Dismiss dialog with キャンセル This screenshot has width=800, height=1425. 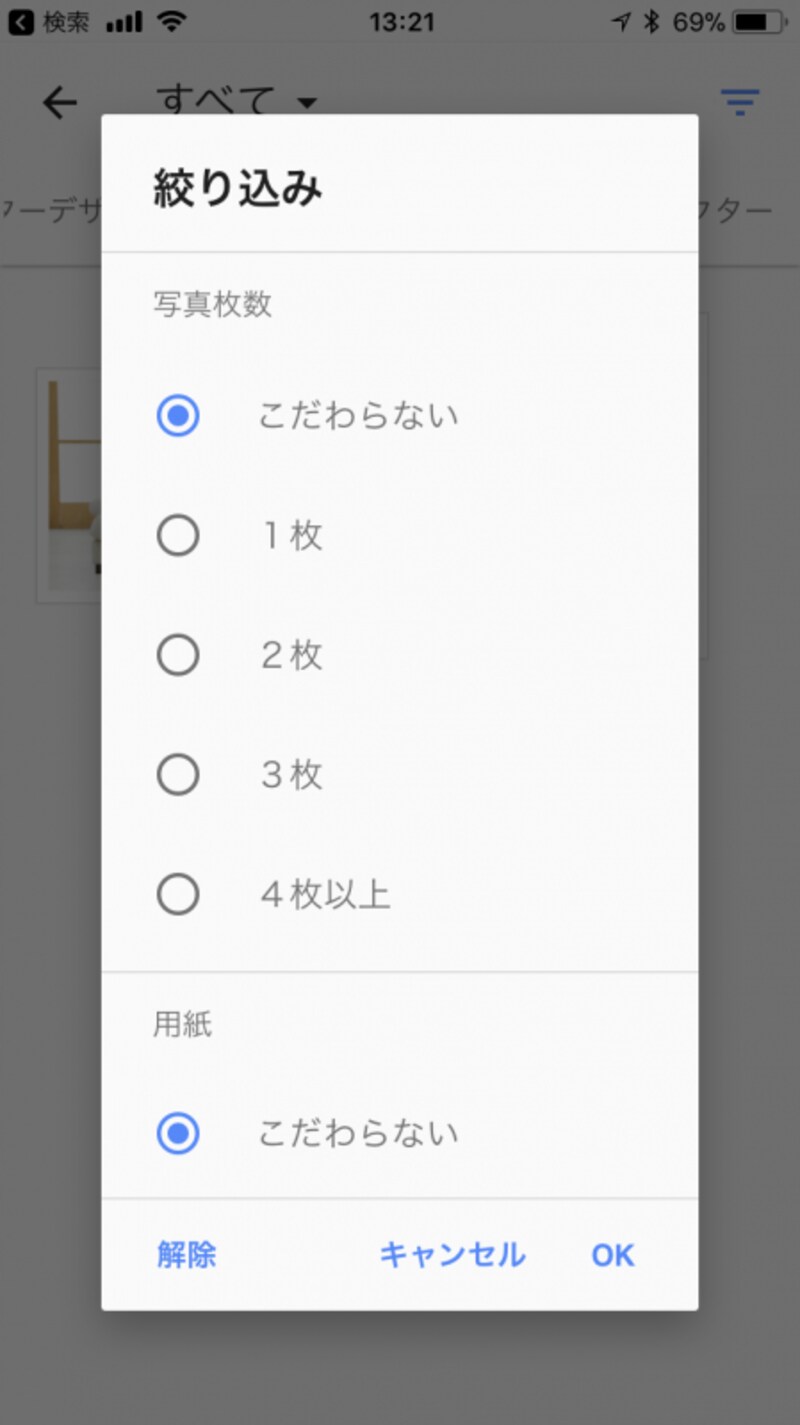452,1255
